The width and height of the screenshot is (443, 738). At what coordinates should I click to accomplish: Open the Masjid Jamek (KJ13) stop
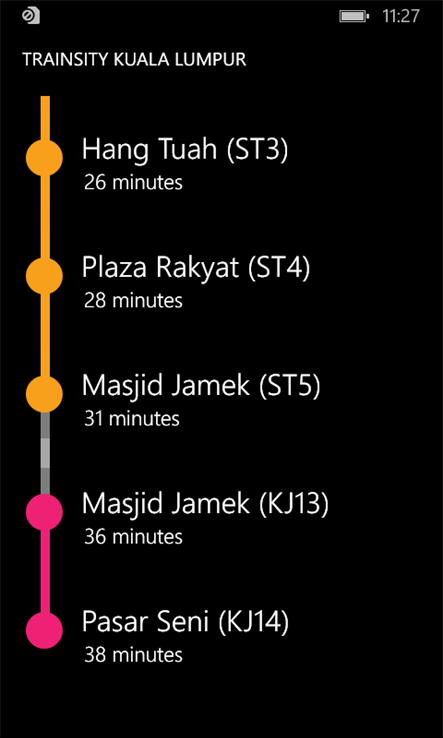coord(205,504)
